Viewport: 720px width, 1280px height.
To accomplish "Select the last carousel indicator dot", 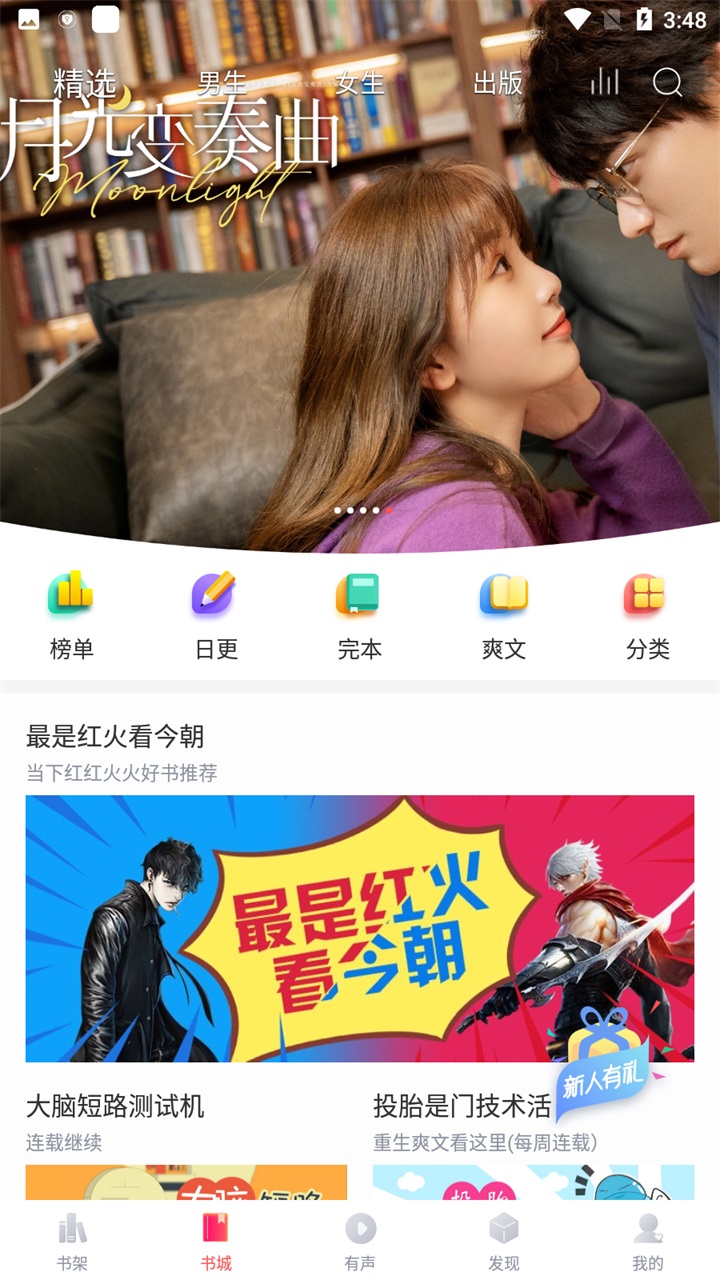I will [x=389, y=510].
